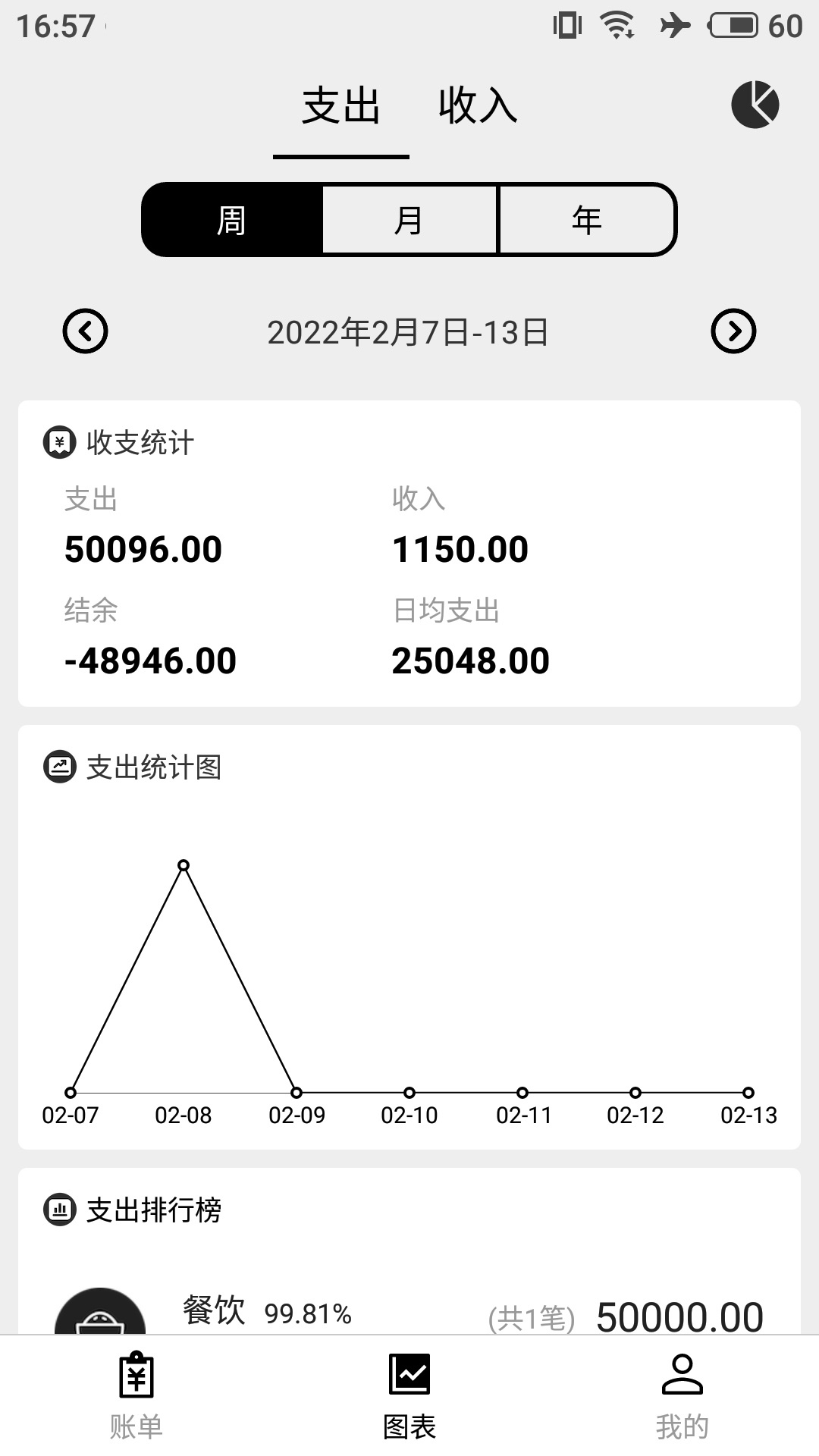
Task: Click the date range 2022年2月7日-13日
Action: 409,331
